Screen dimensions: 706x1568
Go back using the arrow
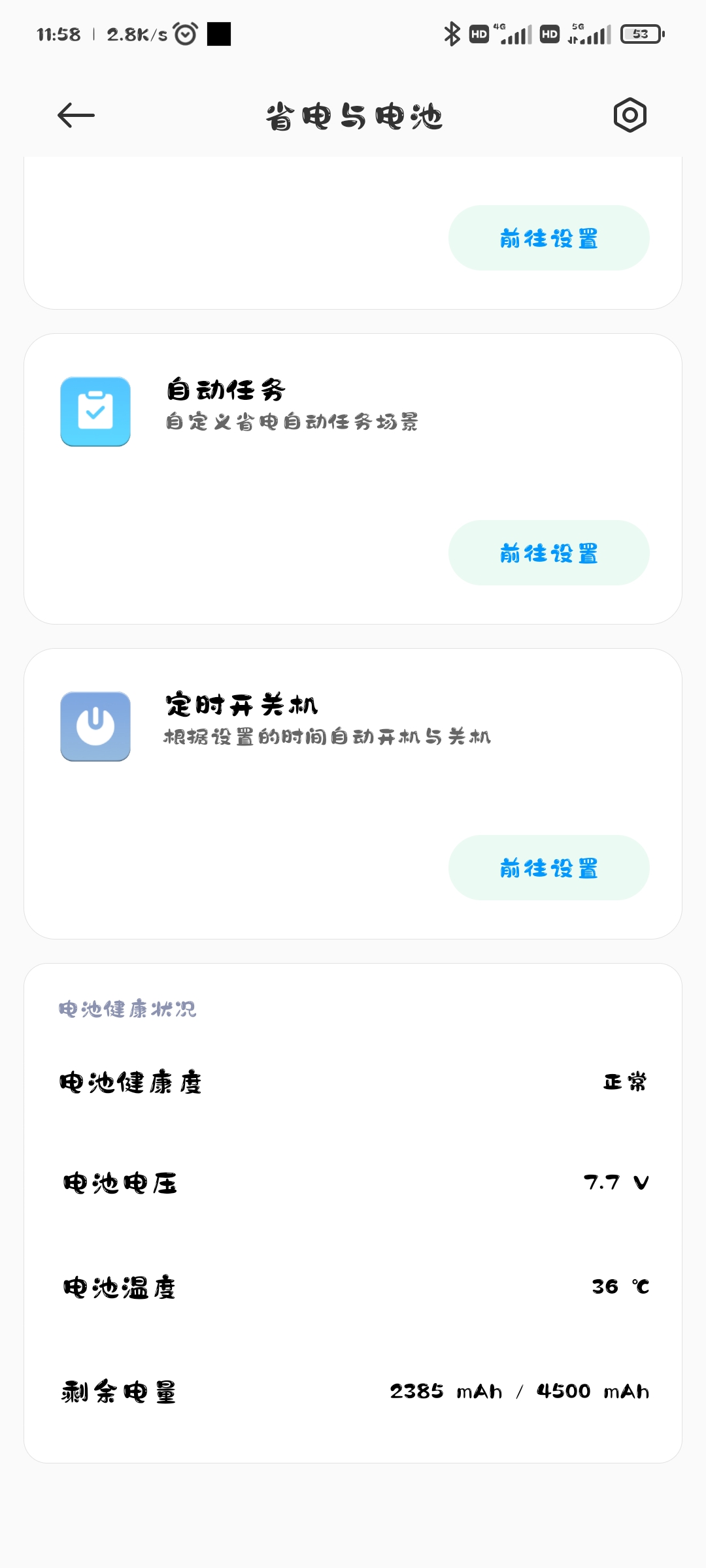(x=76, y=116)
